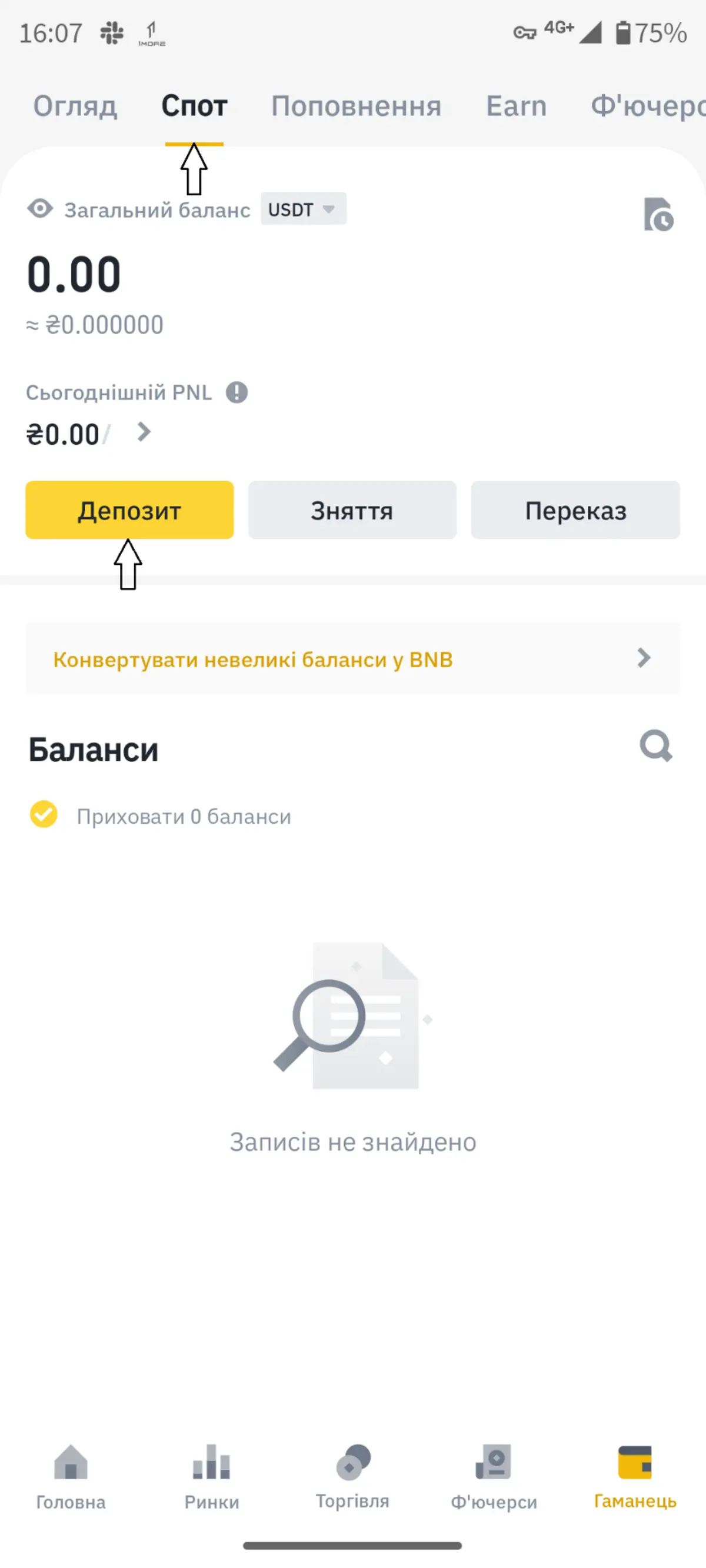Select the Гаманець tab
Viewport: 706px width, 1568px height.
635,1477
